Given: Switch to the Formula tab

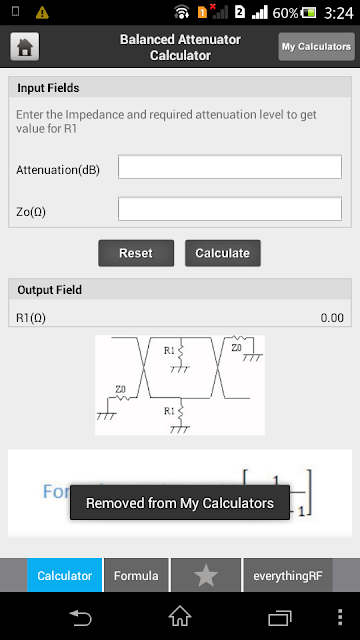Looking at the screenshot, I should [136, 576].
